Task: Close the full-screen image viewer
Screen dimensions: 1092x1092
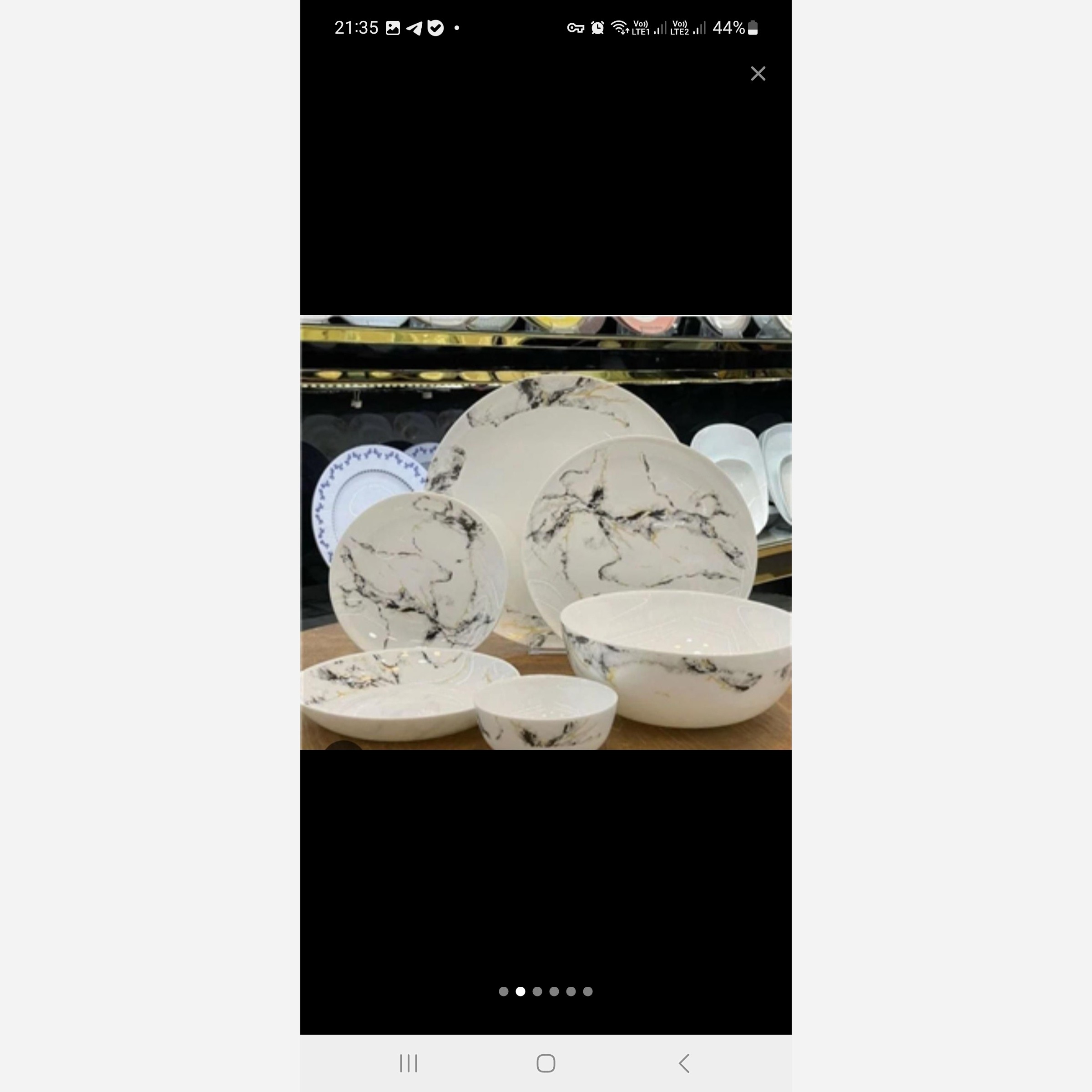Action: click(758, 73)
